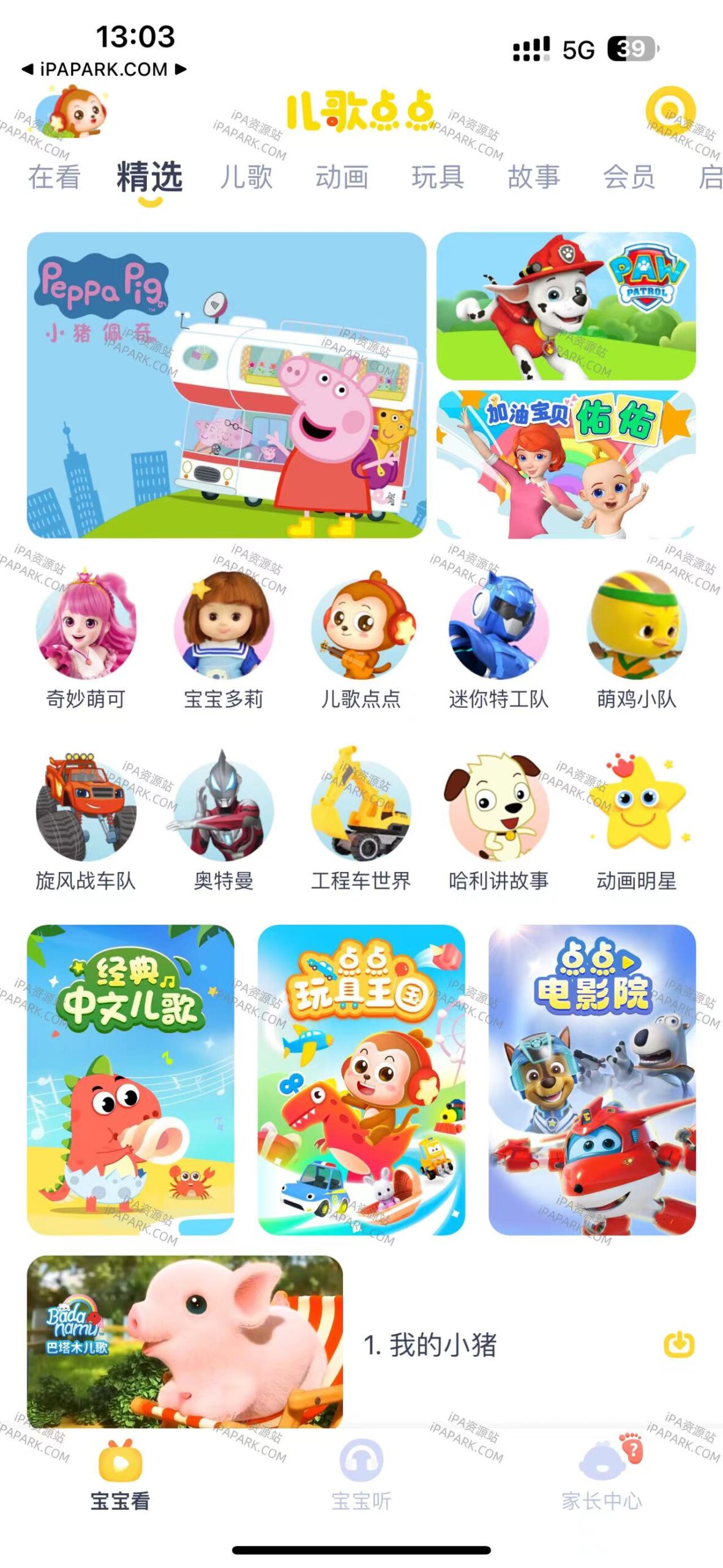The width and height of the screenshot is (723, 1568).
Task: Play the Peppa Pig banner
Action: (x=226, y=386)
